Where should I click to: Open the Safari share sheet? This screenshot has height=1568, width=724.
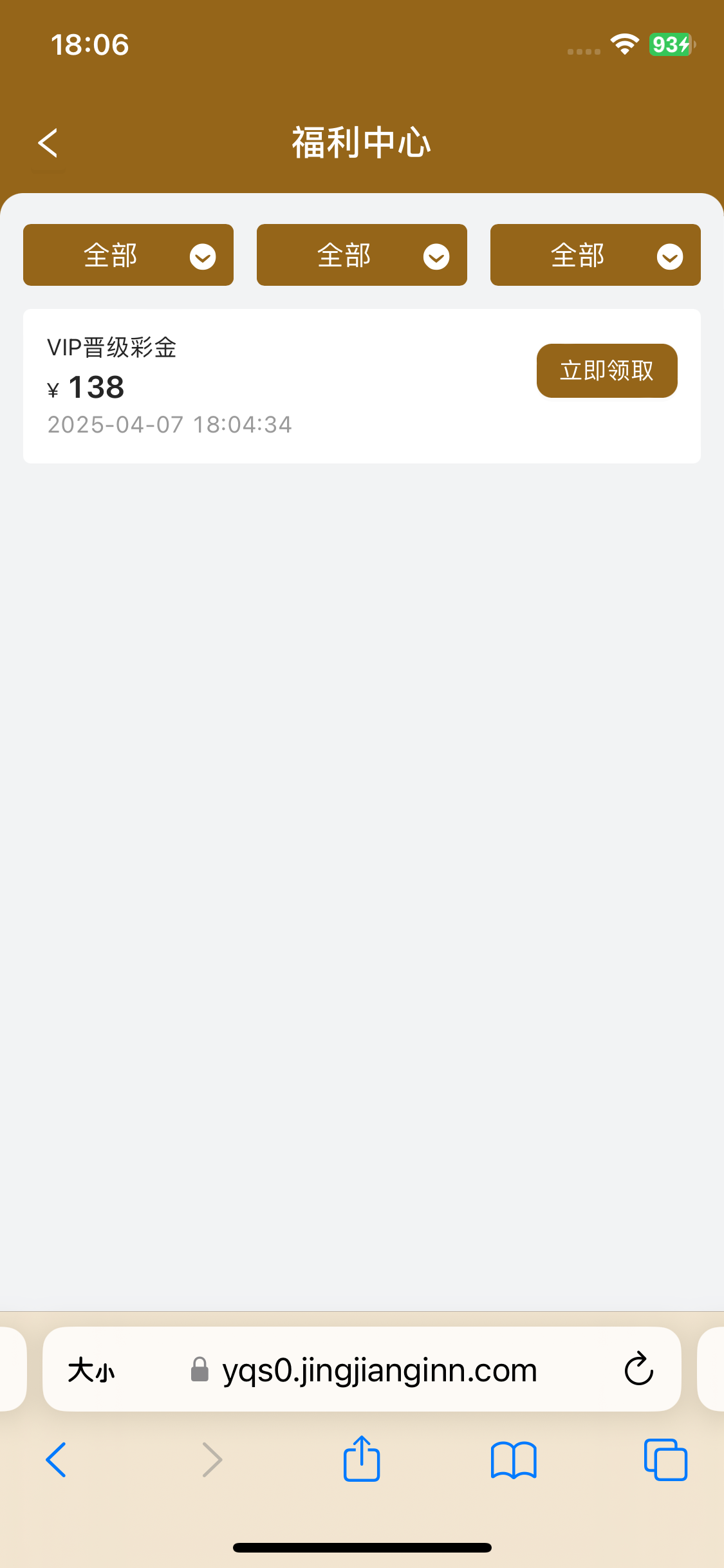362,1459
